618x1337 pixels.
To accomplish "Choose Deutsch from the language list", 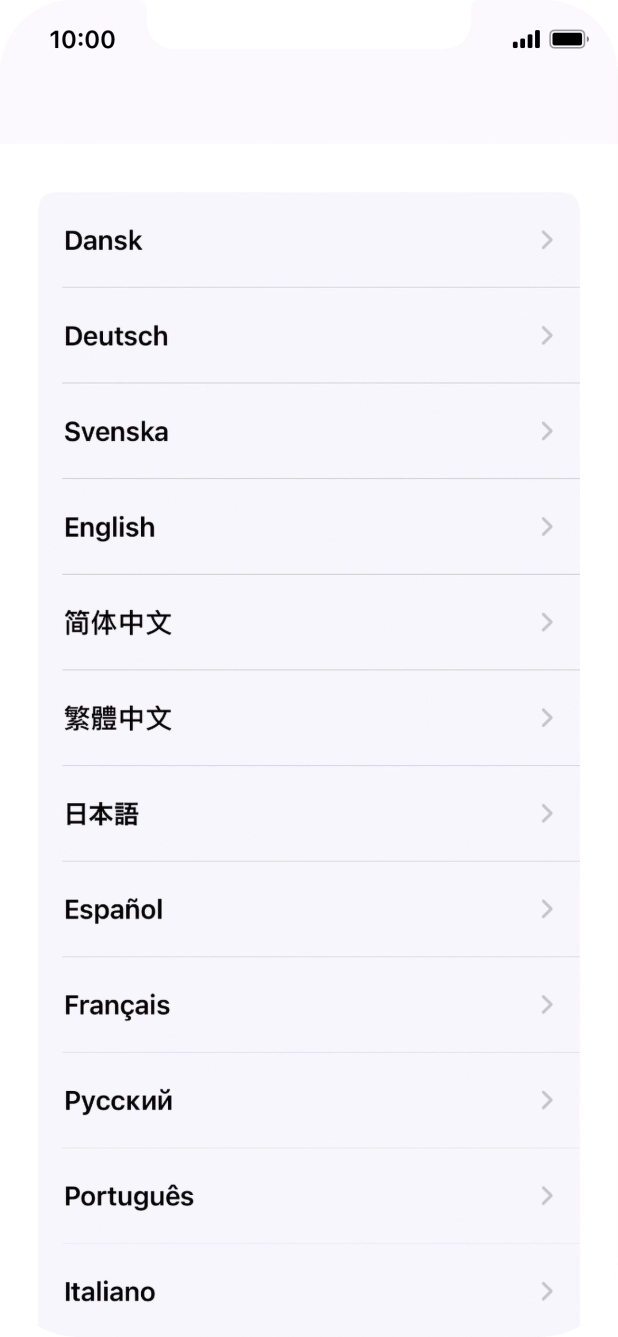I will tap(308, 336).
